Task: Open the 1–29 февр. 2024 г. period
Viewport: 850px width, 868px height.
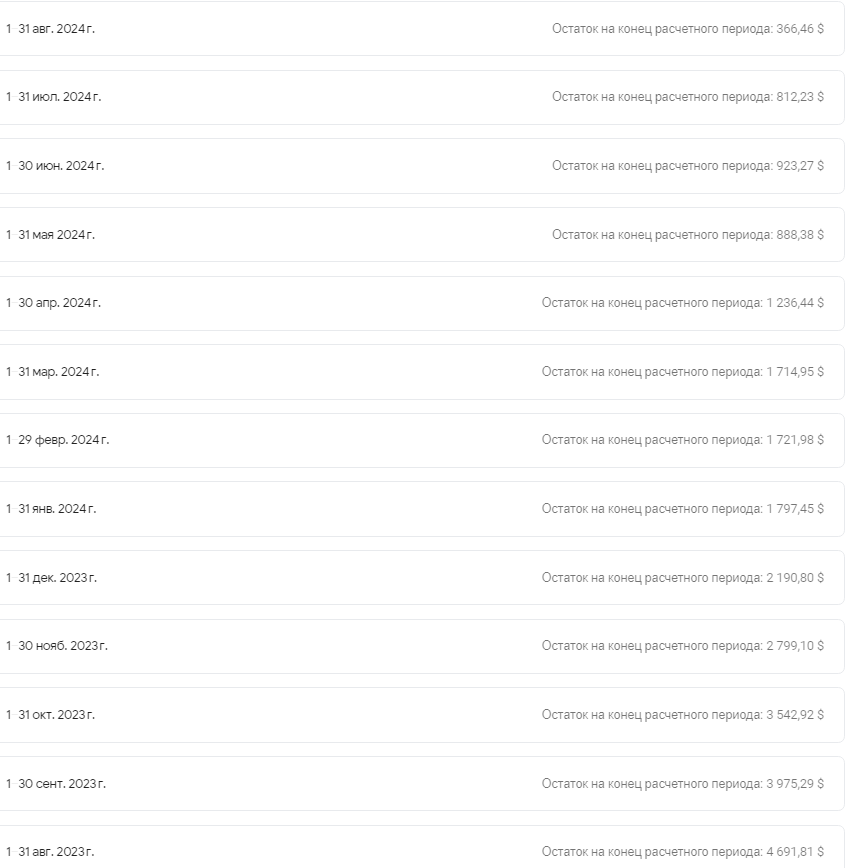Action: (x=421, y=440)
